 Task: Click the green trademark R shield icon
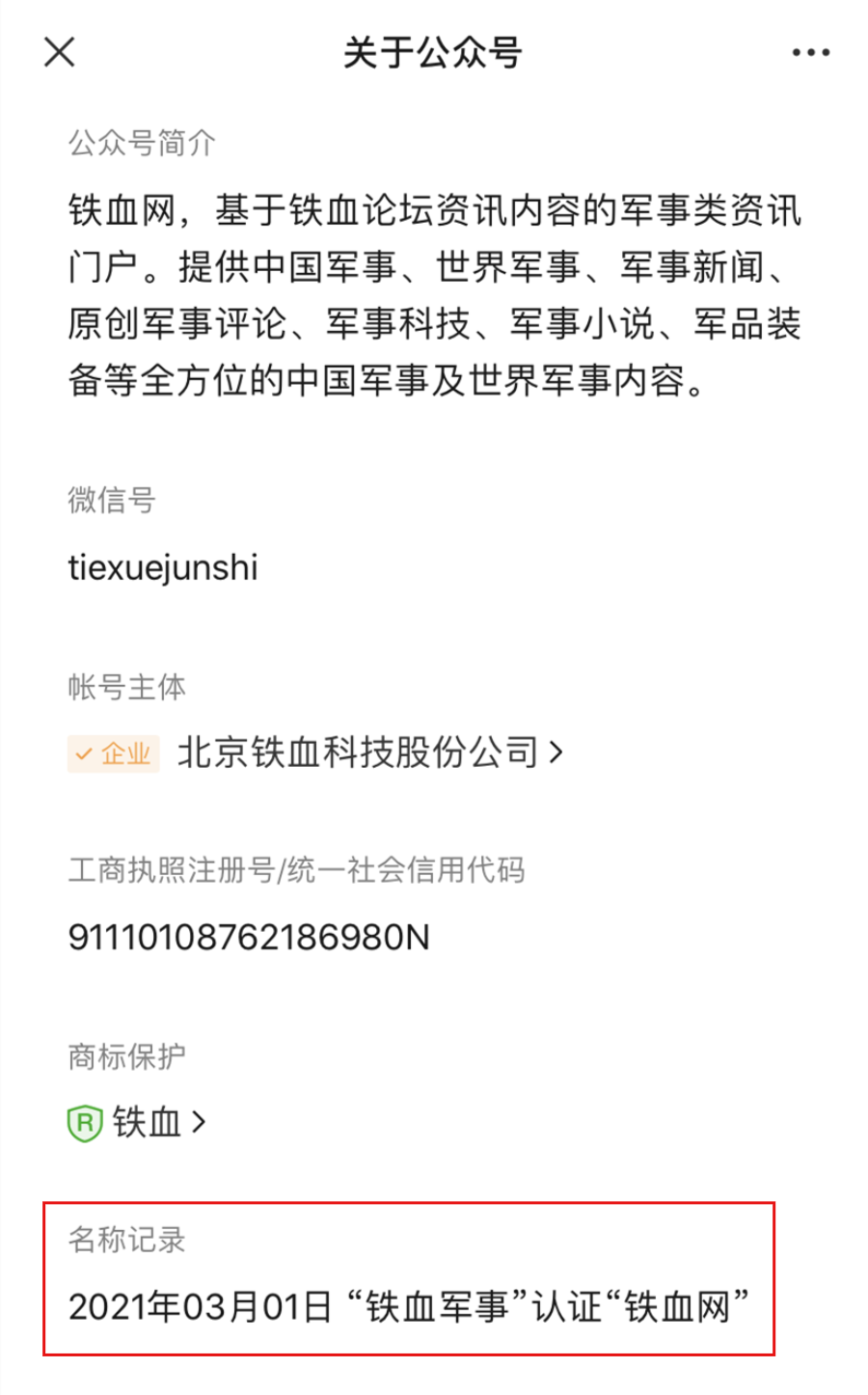pos(84,1122)
